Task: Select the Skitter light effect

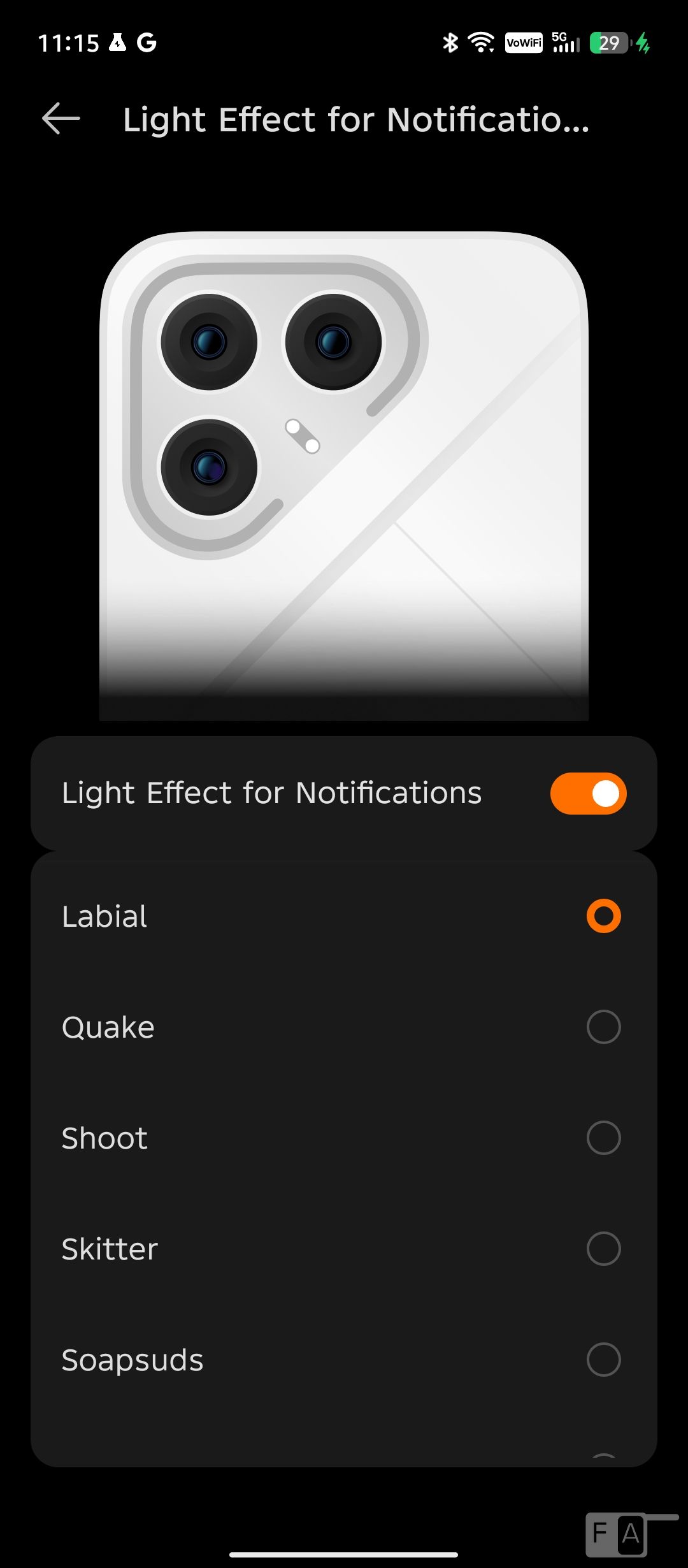Action: (603, 1249)
